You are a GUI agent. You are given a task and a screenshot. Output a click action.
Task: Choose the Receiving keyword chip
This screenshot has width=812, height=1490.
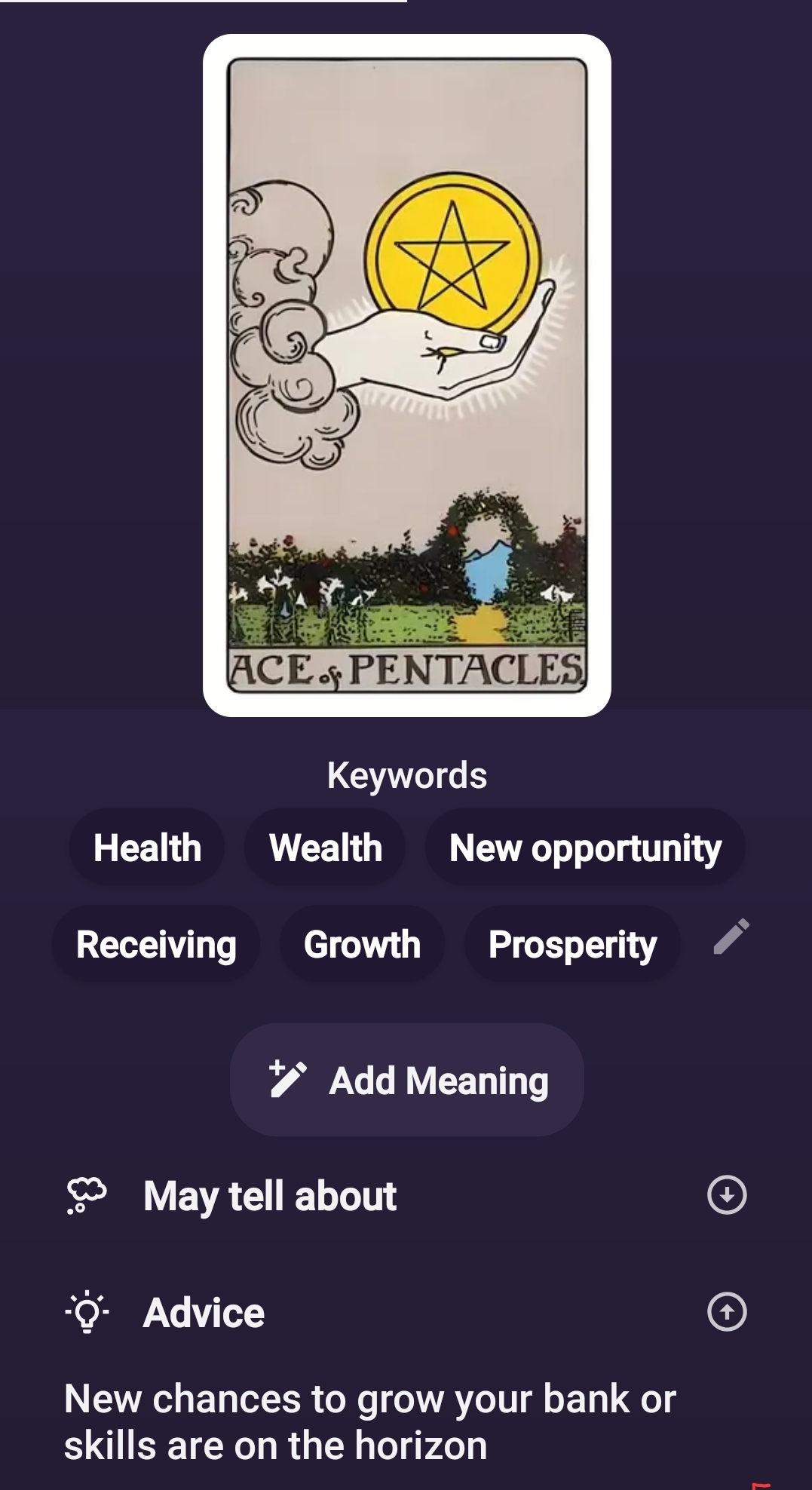point(156,944)
